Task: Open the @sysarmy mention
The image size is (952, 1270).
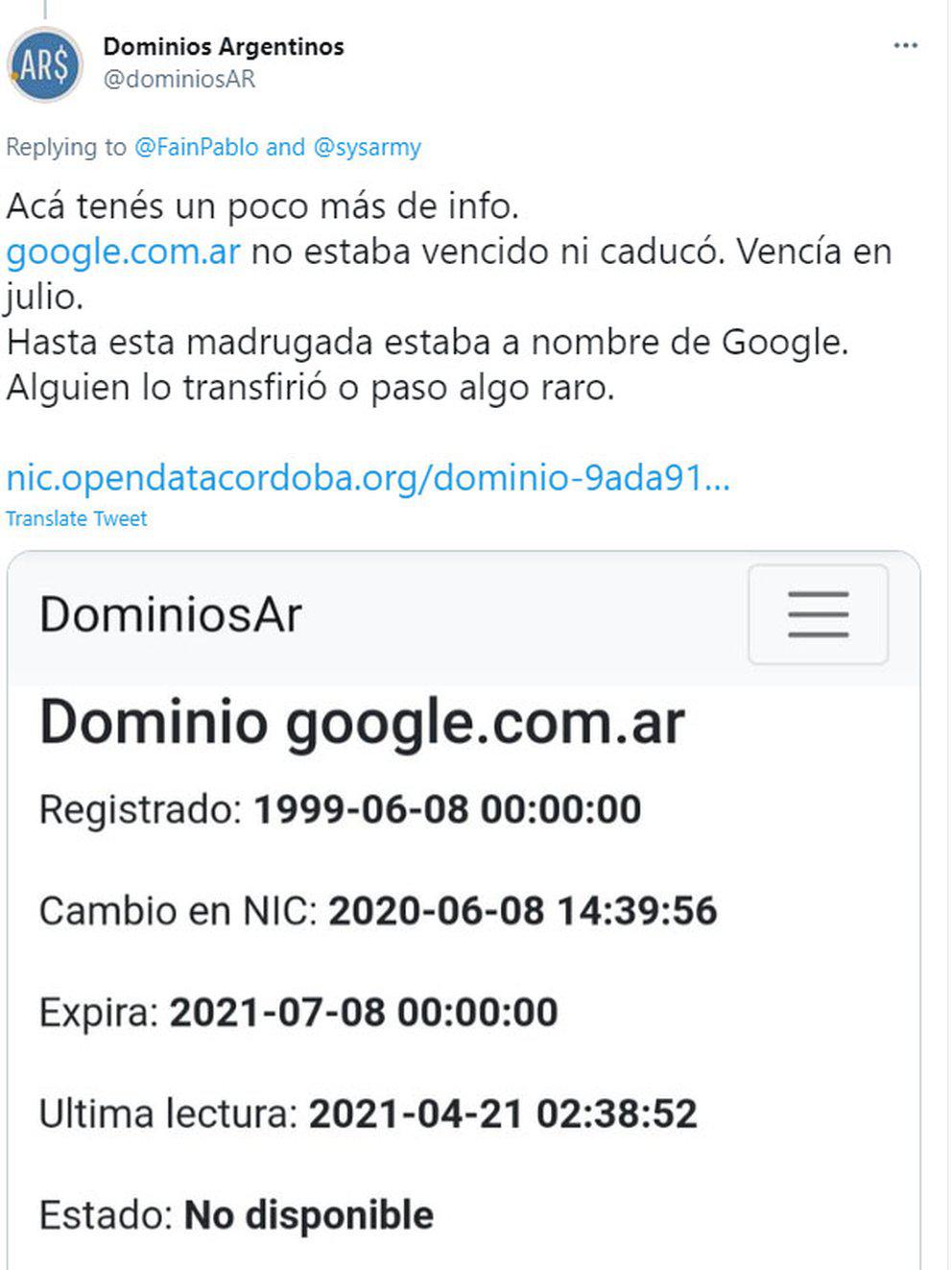Action: (367, 147)
